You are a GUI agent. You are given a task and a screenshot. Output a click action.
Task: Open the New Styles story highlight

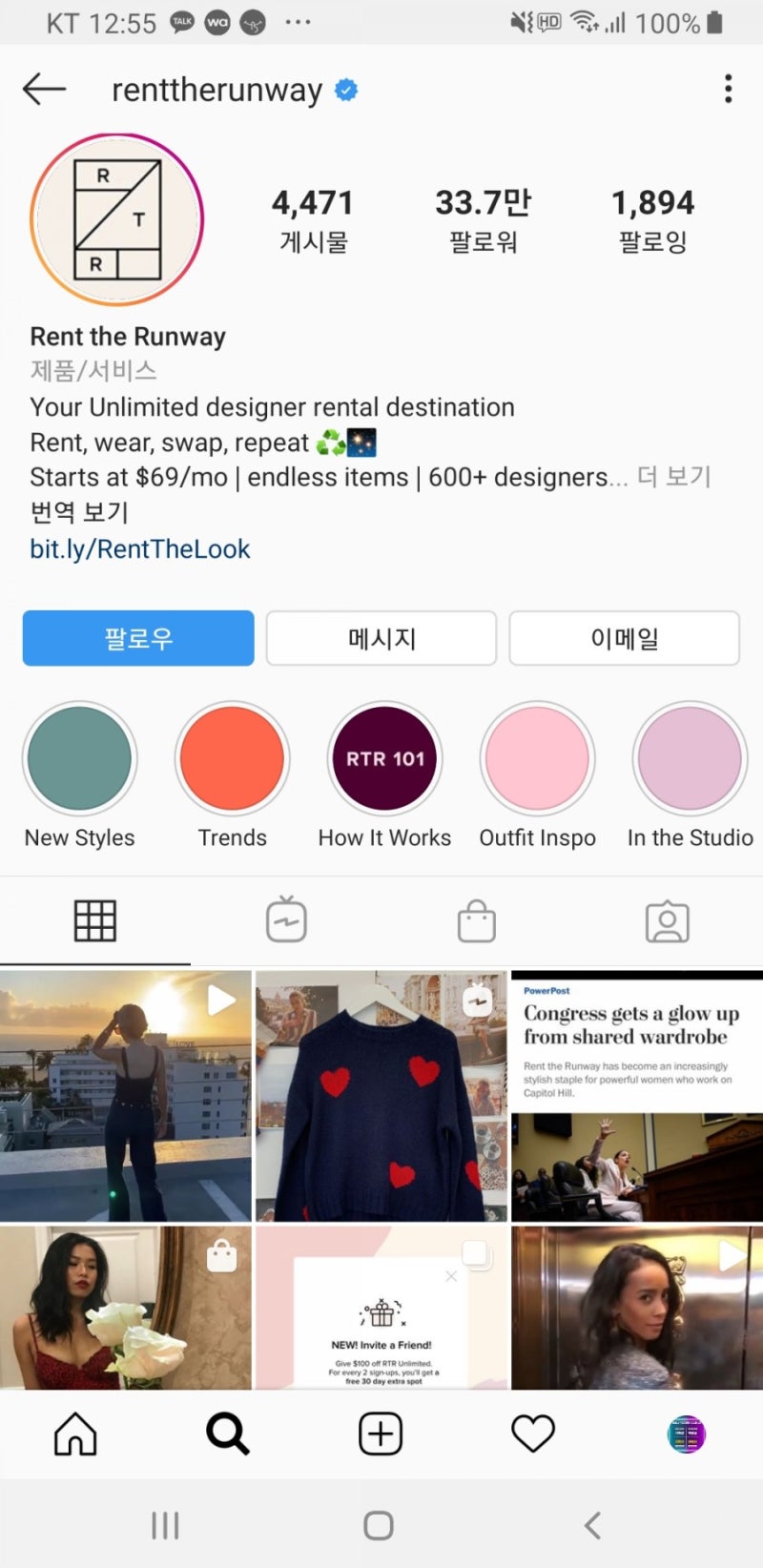tap(80, 759)
